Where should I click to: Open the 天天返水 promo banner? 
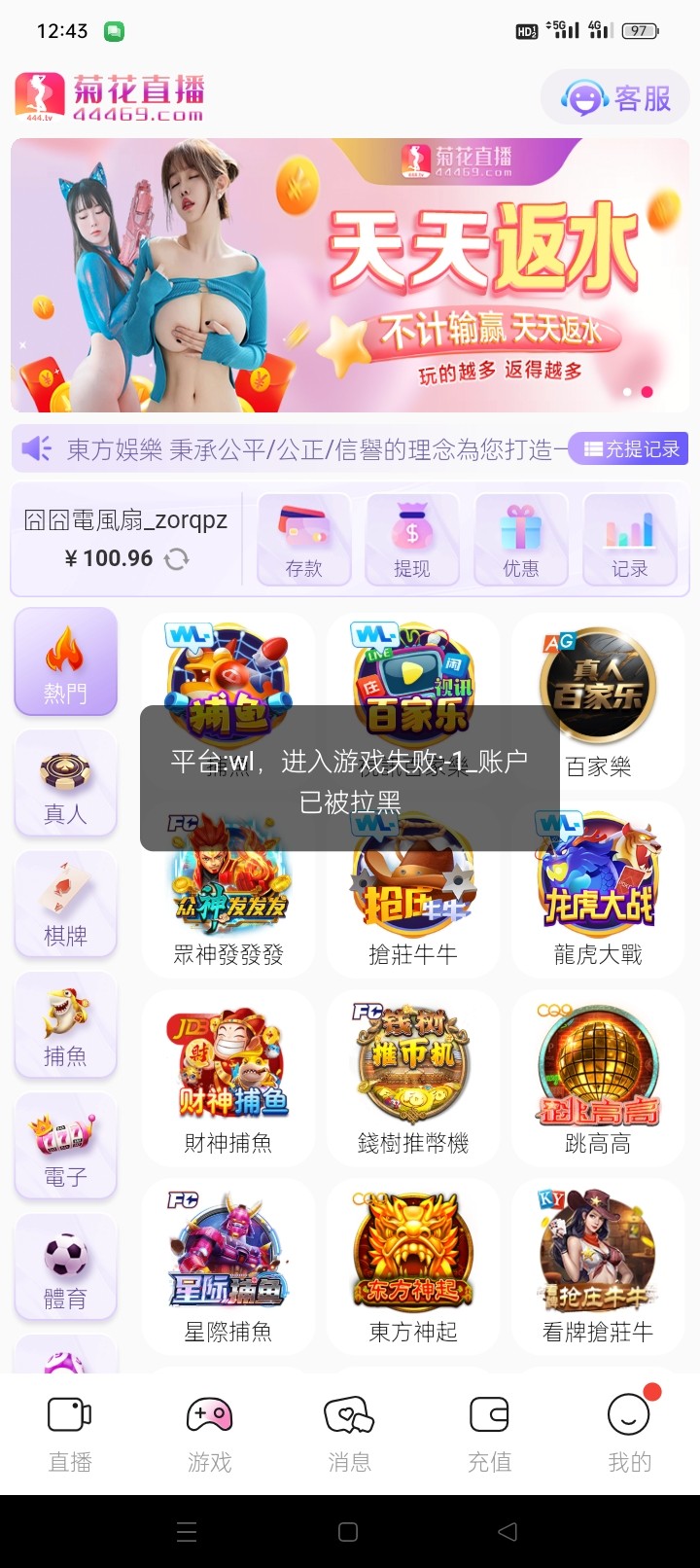(x=350, y=275)
